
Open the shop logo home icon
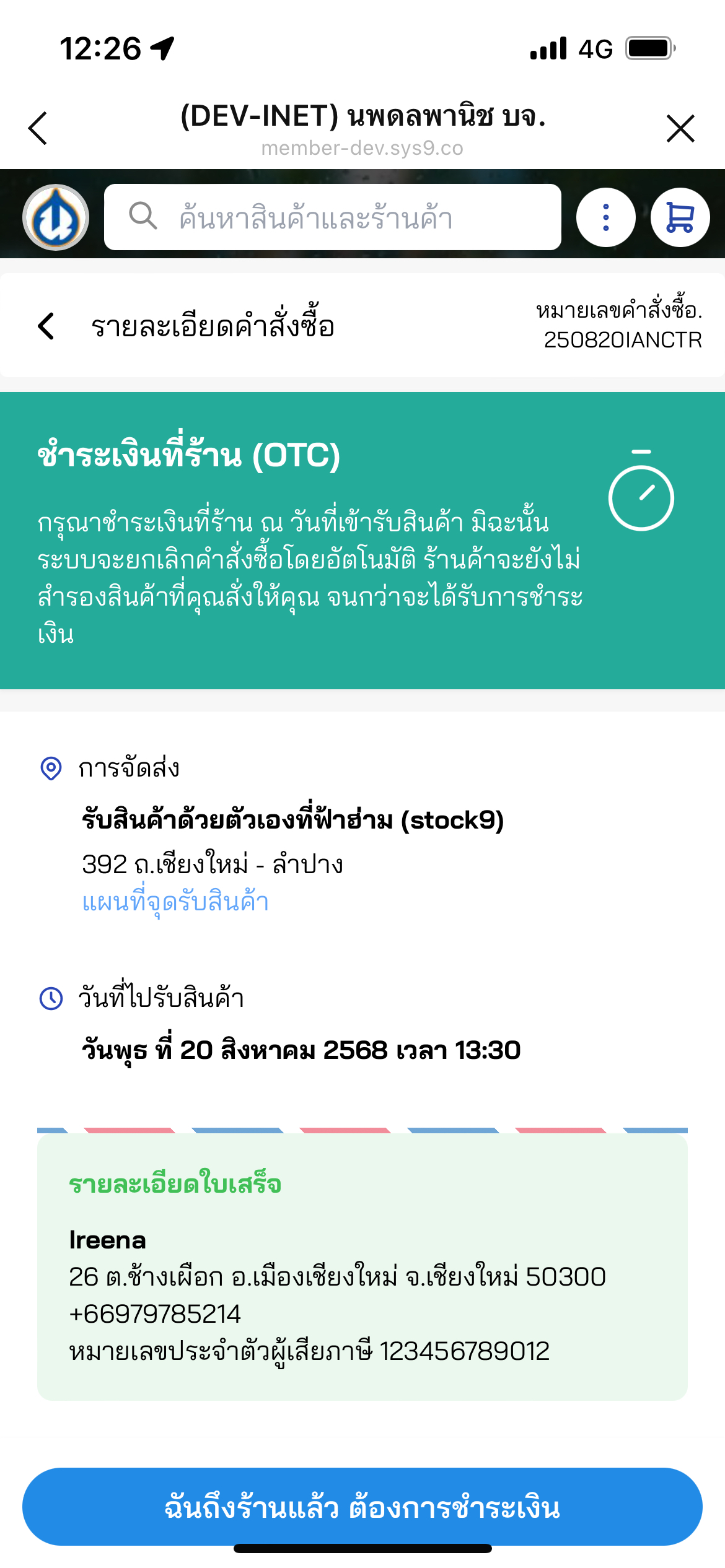(x=56, y=217)
